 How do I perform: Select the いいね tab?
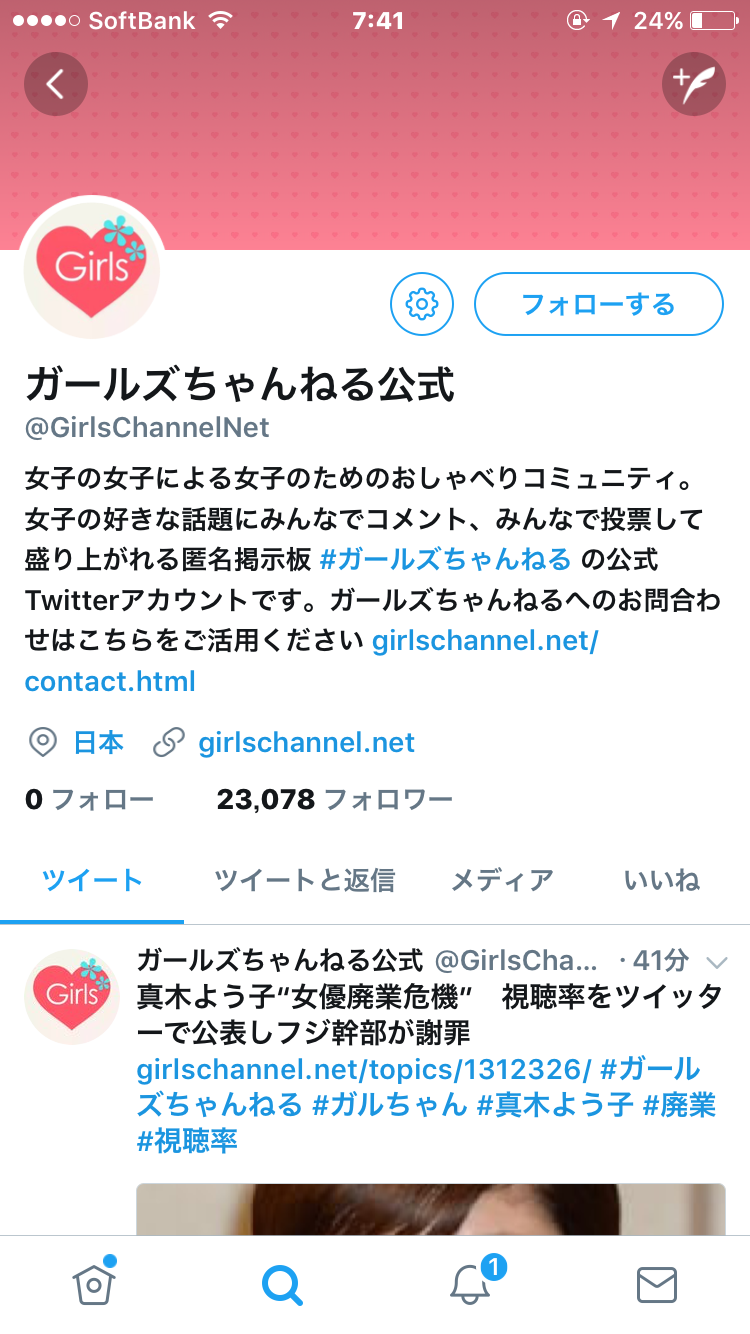661,880
